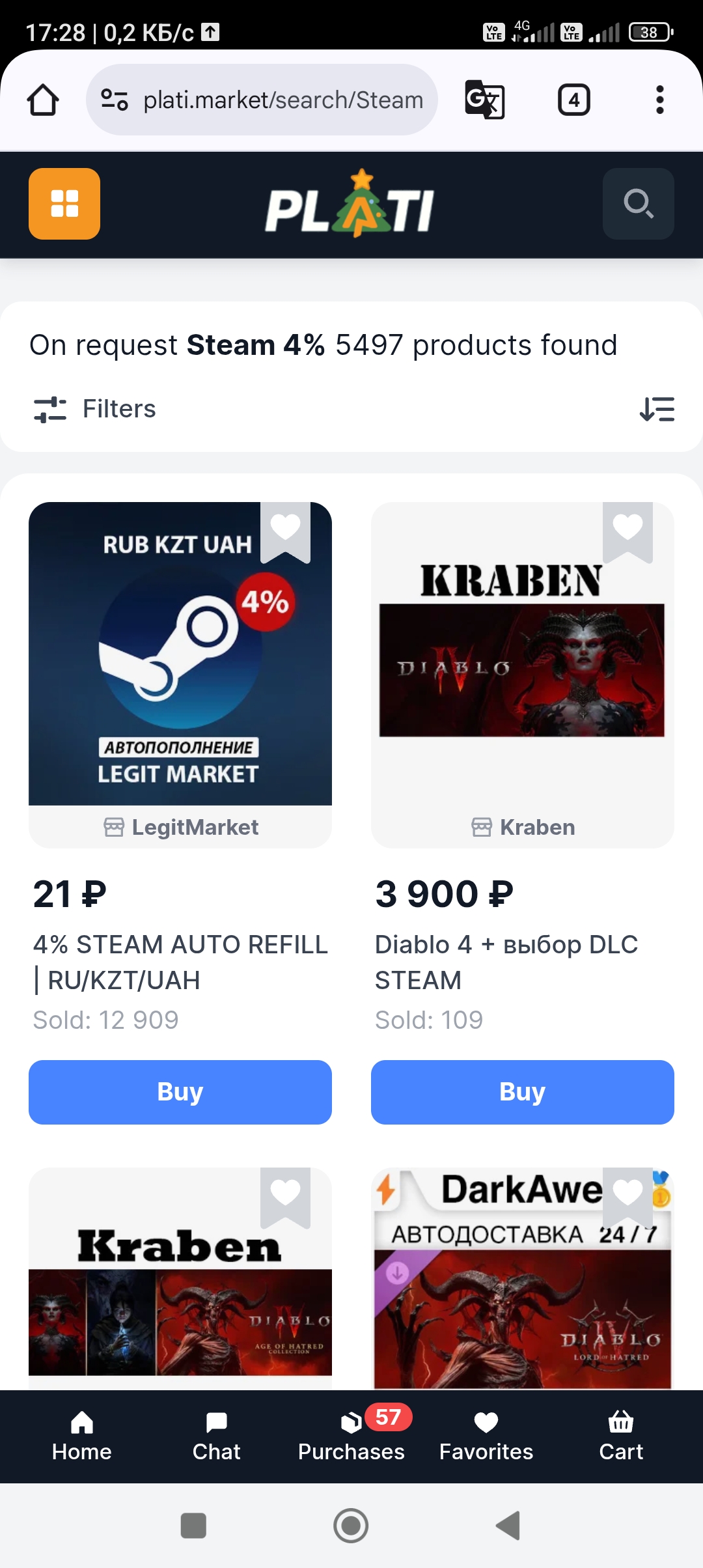Open the Purchases tab
This screenshot has width=703, height=1568.
(351, 1436)
